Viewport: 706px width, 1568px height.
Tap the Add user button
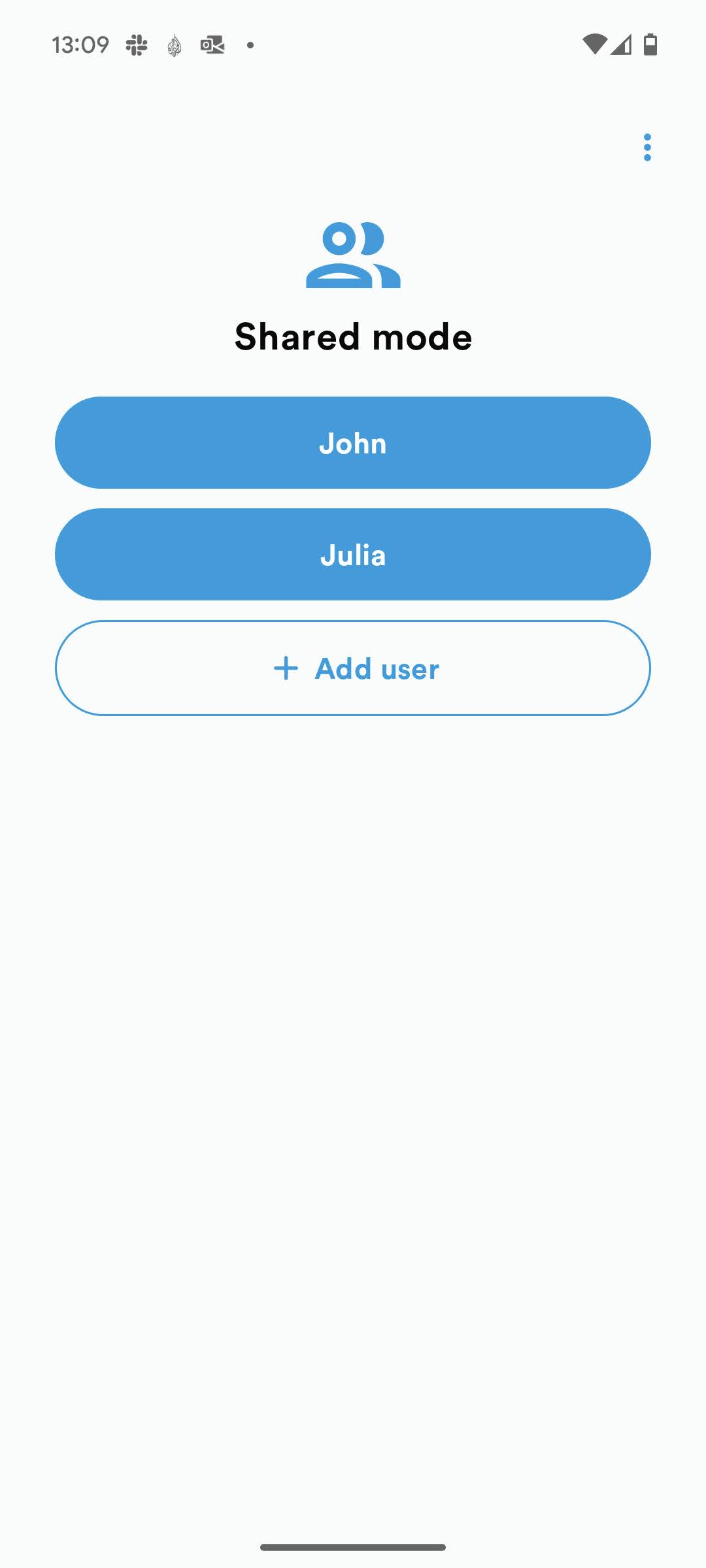click(x=353, y=668)
